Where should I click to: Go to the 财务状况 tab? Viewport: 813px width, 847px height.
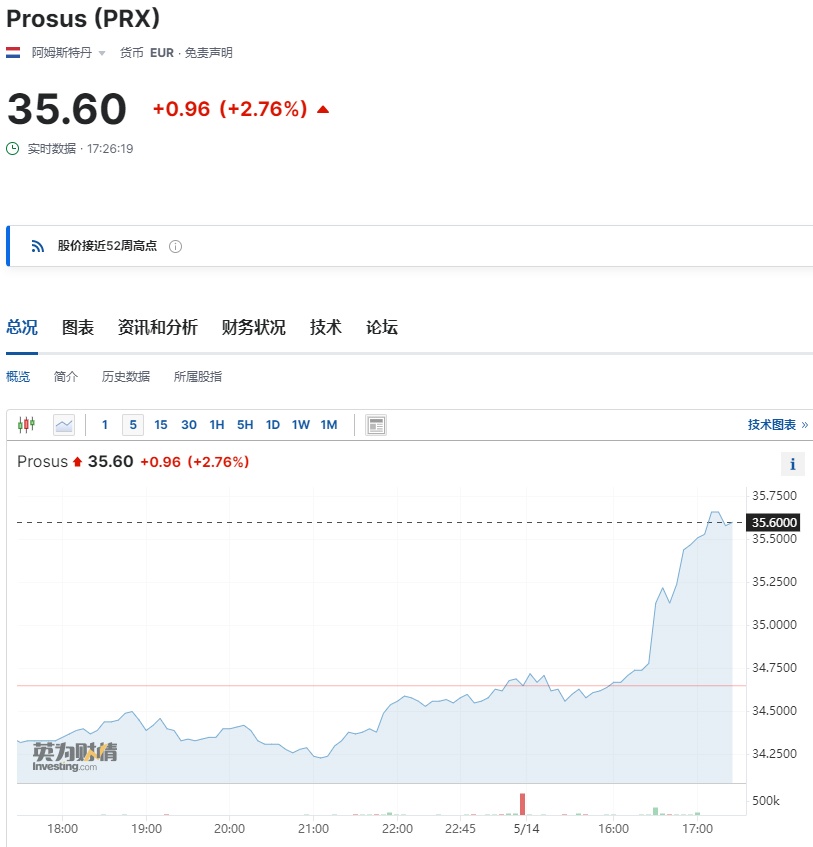coord(253,327)
